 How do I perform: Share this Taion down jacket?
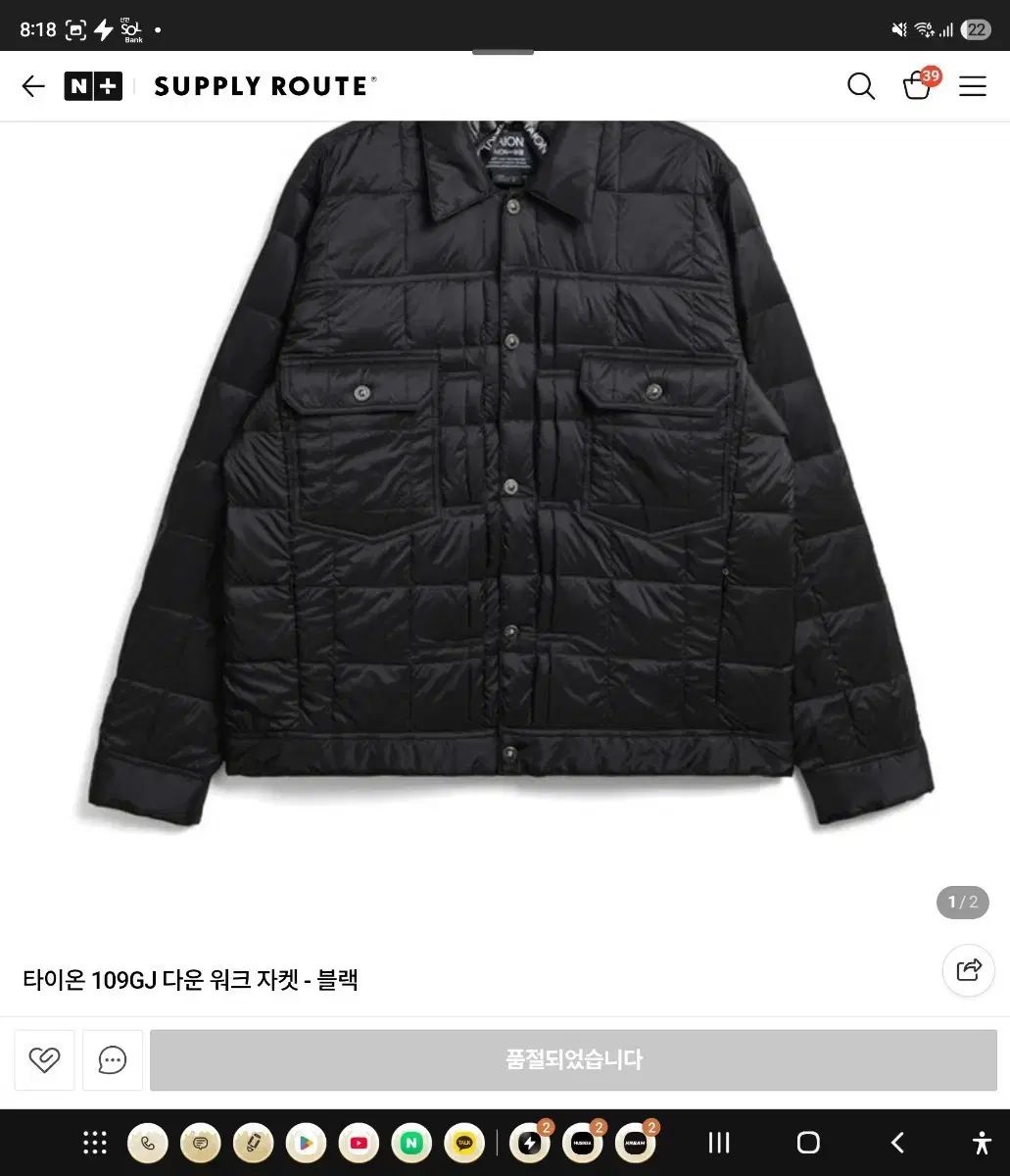pos(968,970)
